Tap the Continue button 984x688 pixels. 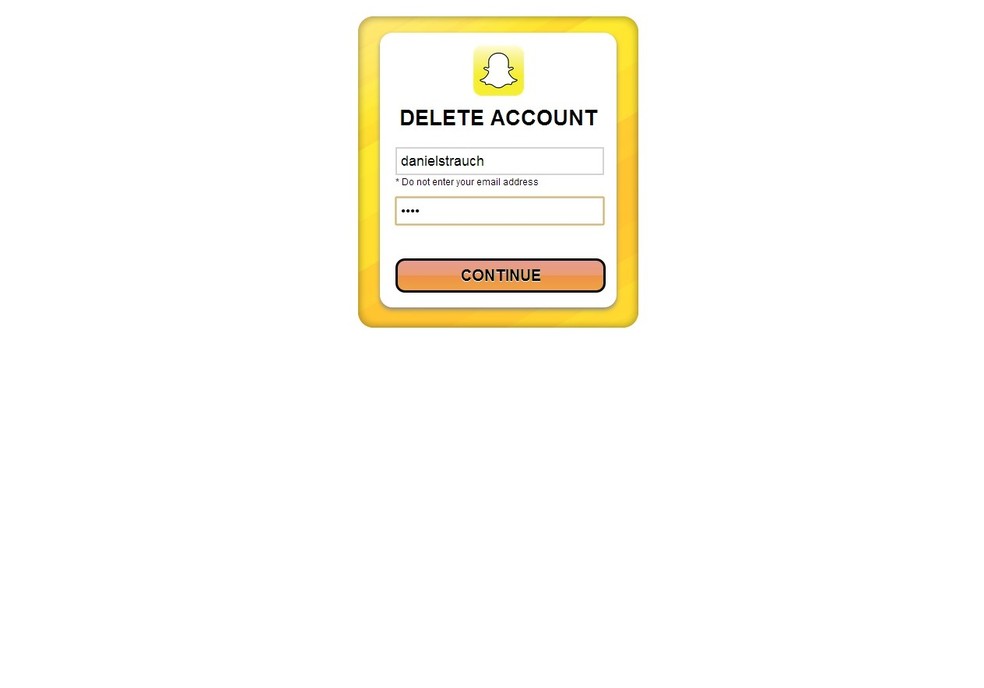point(500,275)
